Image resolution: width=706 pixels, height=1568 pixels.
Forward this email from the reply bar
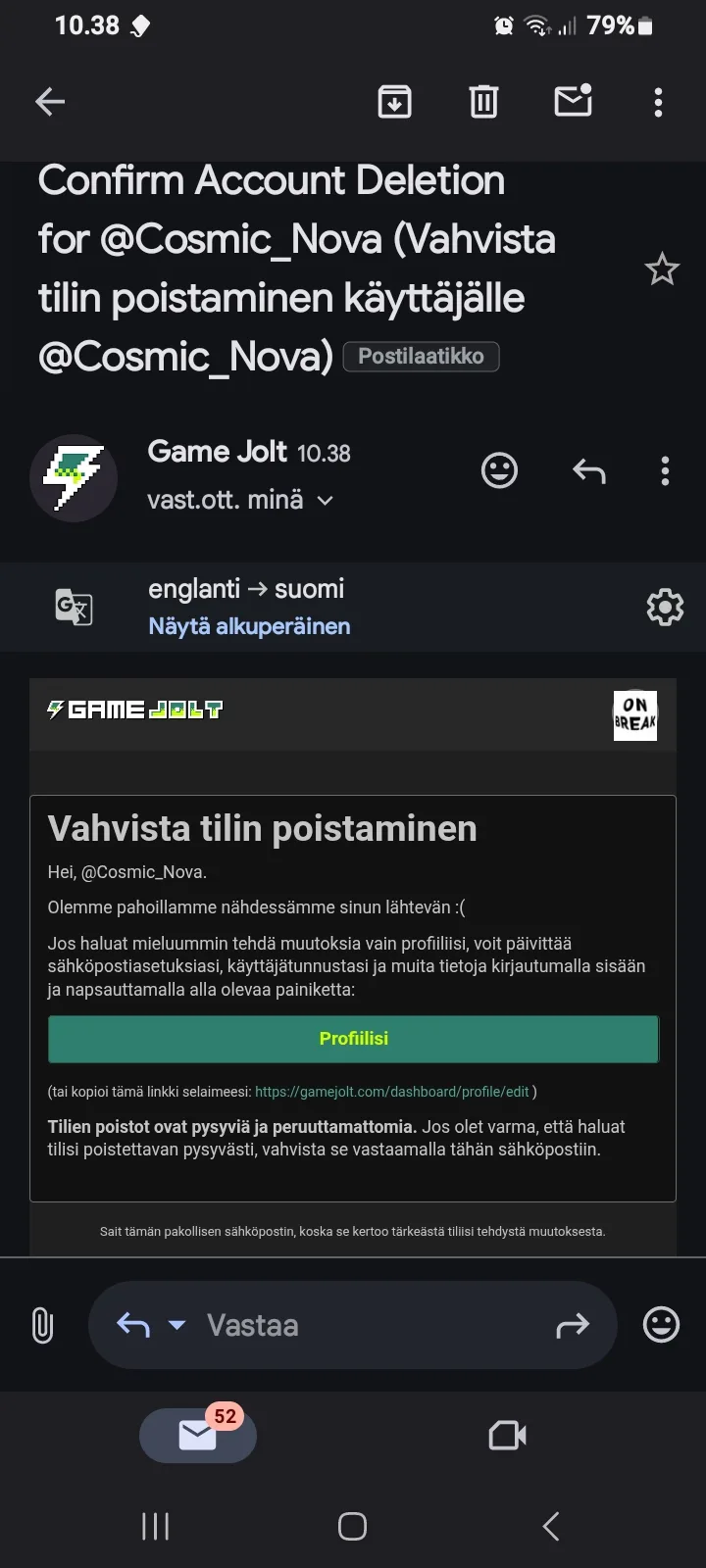pos(572,1326)
